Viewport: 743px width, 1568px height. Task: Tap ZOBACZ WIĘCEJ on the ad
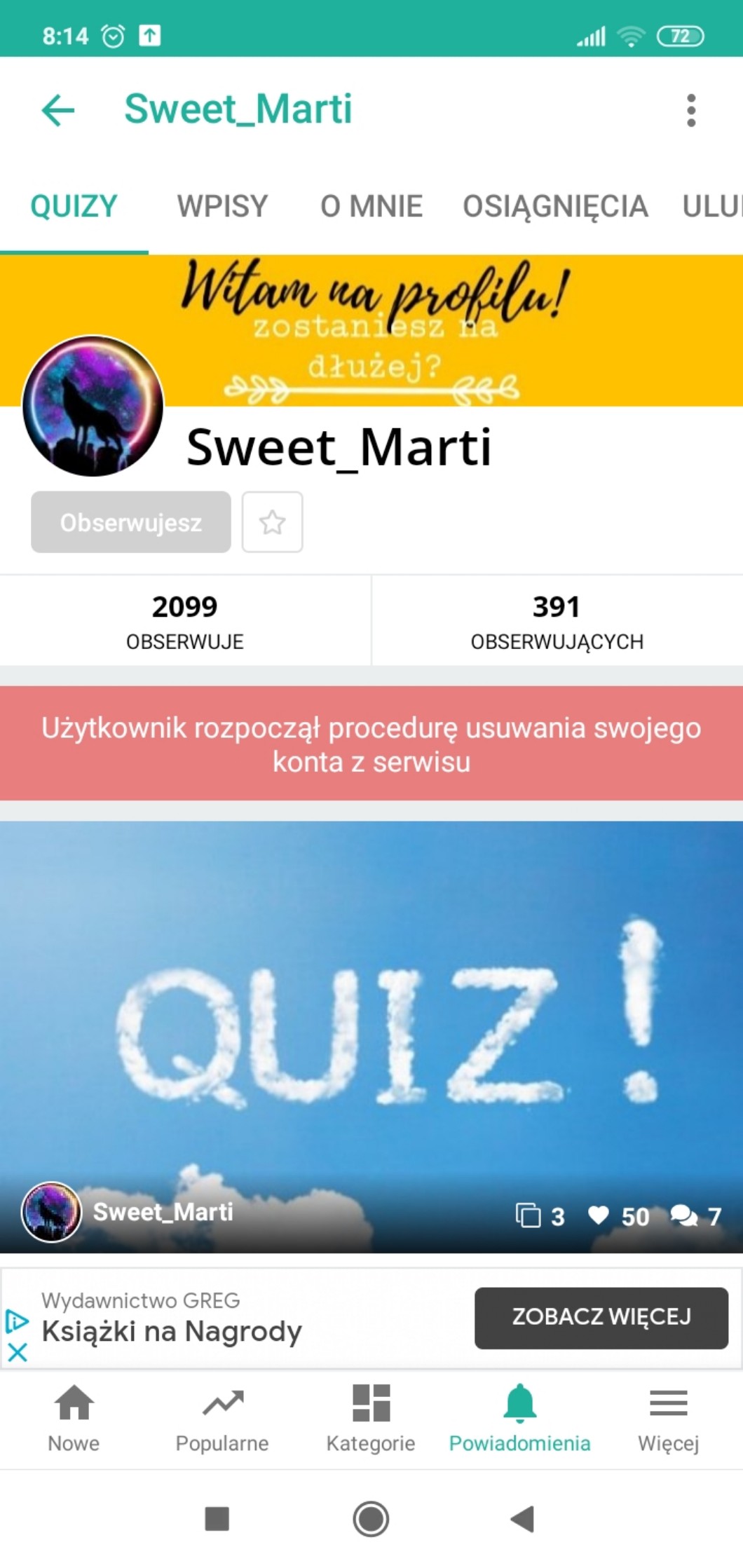click(x=601, y=1317)
